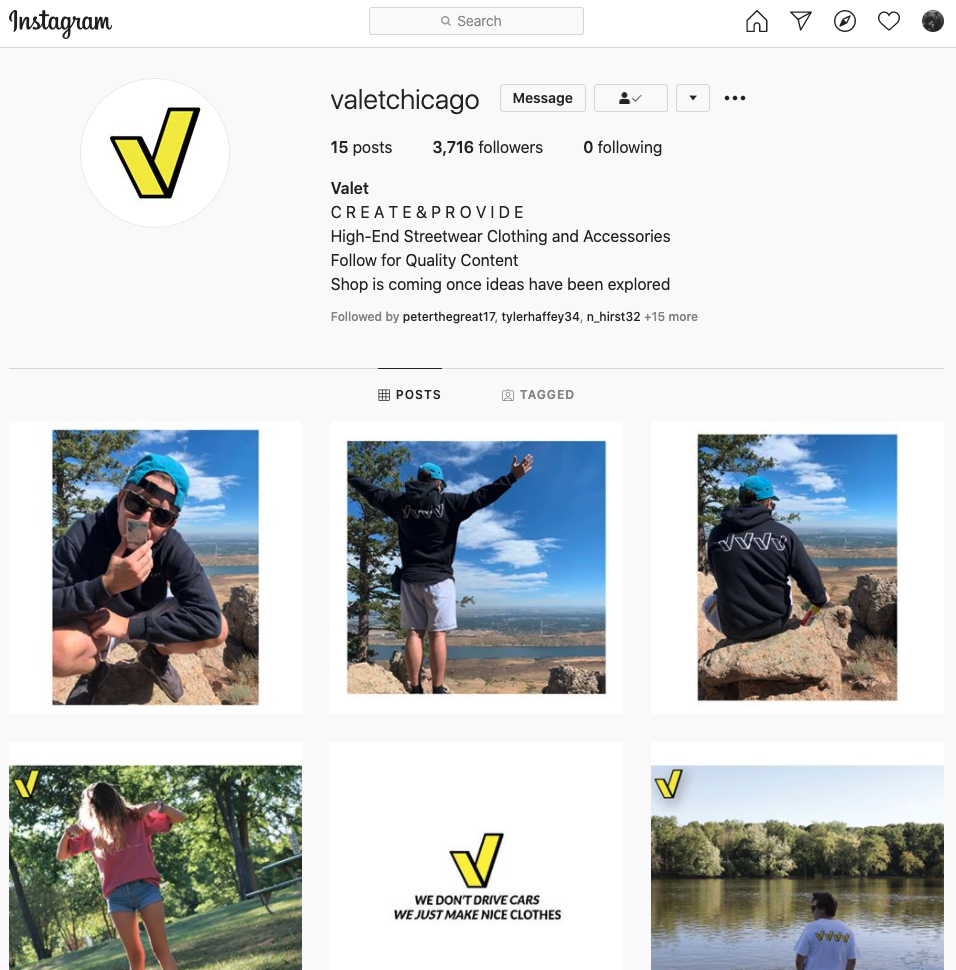
Task: Open direct messages paper plane icon
Action: [801, 21]
